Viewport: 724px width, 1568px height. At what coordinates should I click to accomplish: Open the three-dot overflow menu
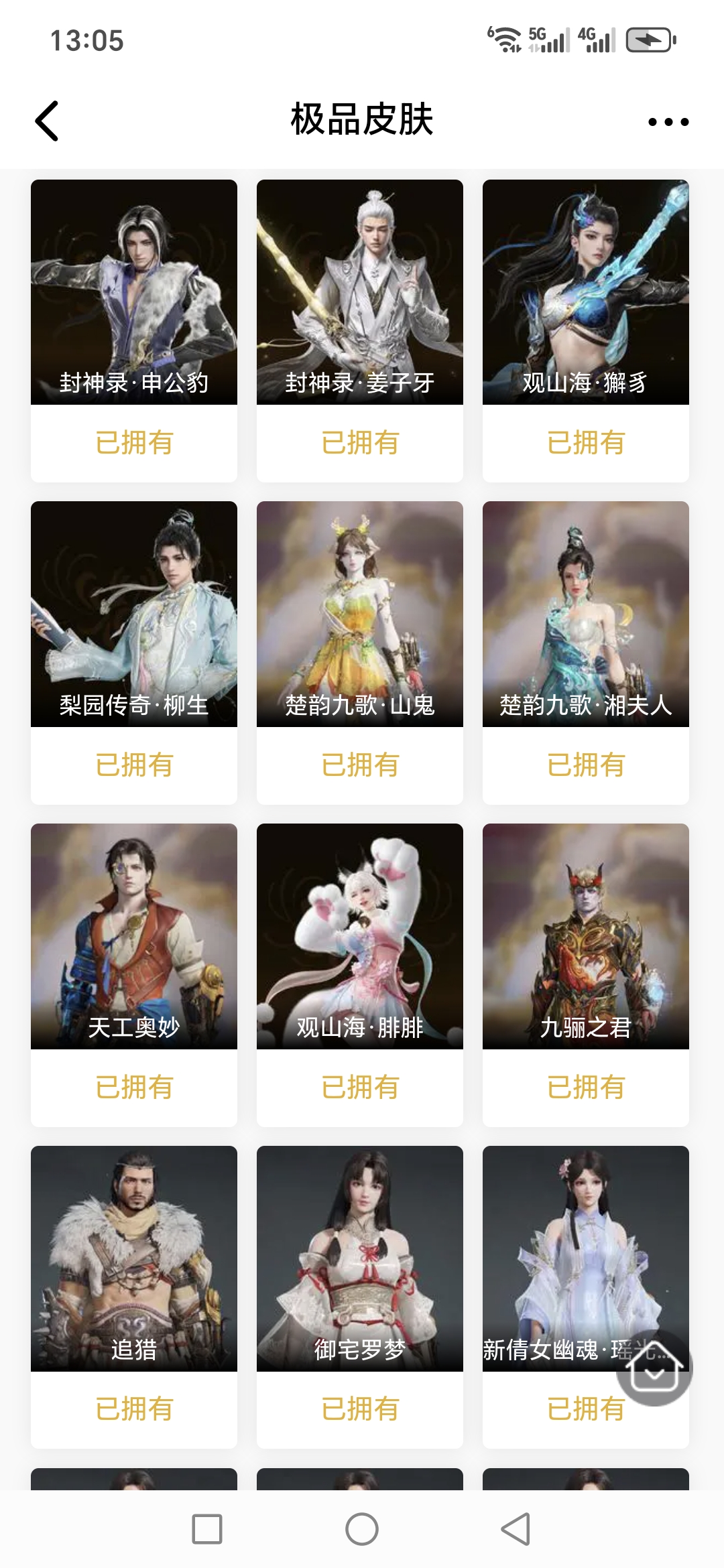point(668,122)
